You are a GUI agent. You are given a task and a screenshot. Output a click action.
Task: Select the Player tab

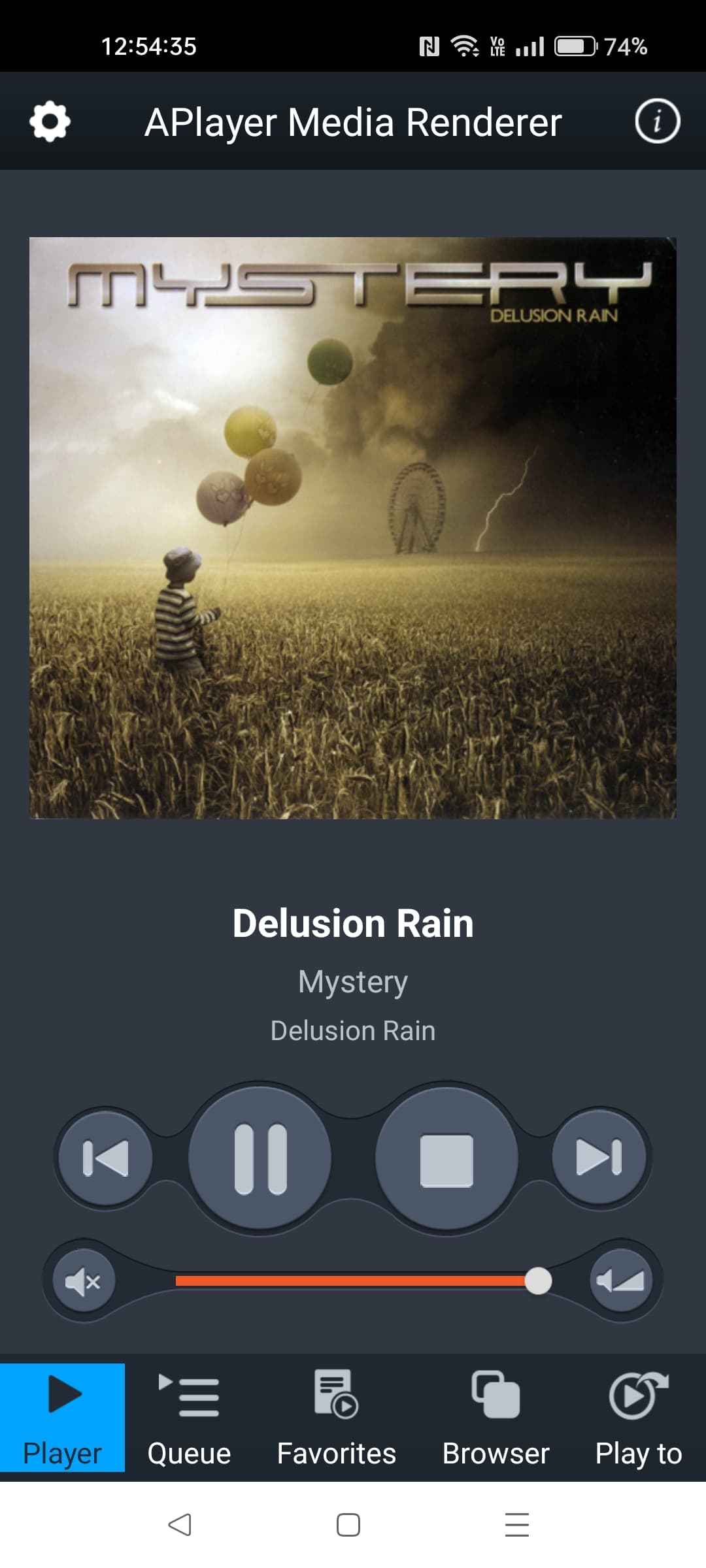tap(63, 1418)
